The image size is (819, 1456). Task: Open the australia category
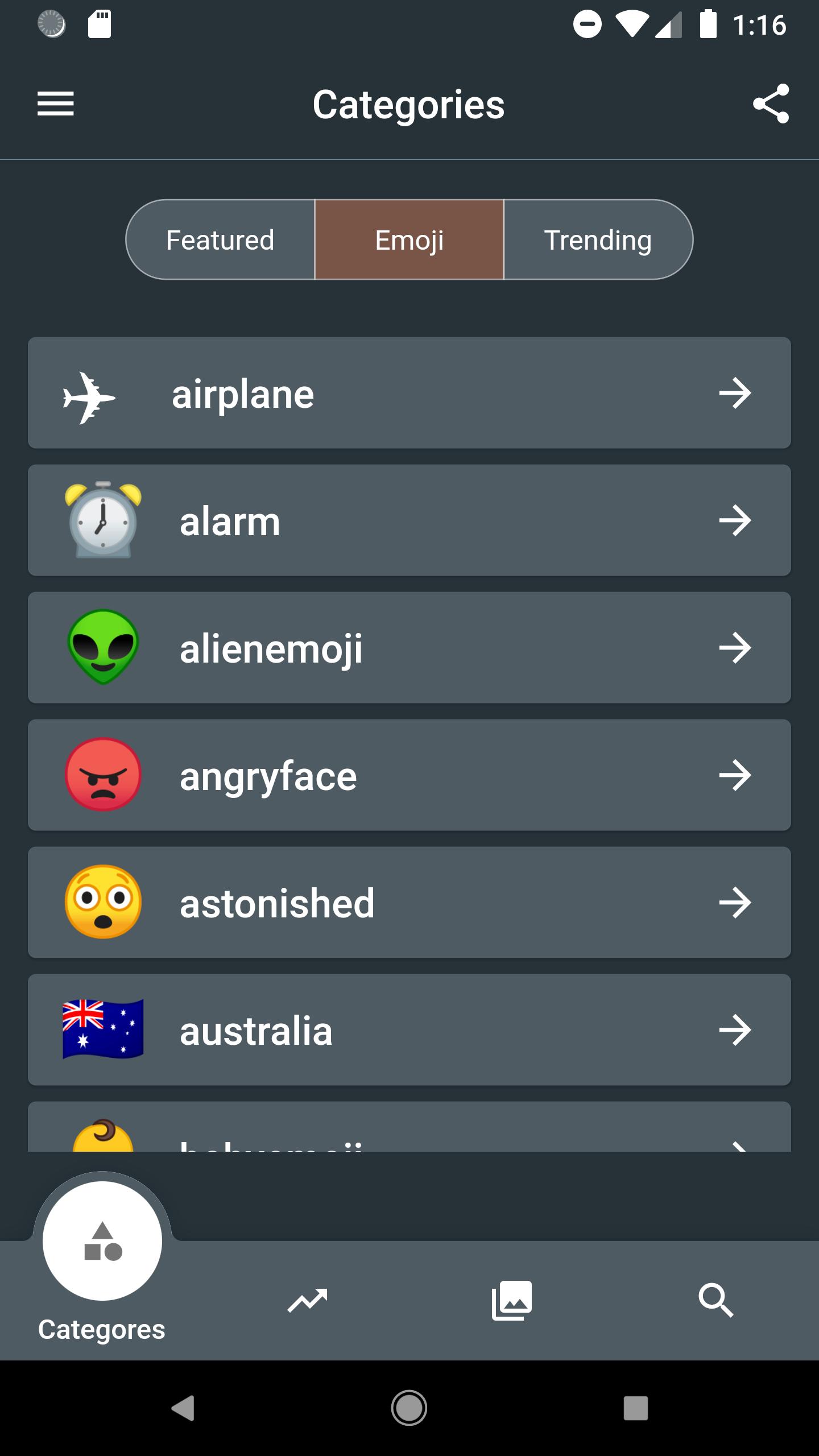(x=409, y=1030)
